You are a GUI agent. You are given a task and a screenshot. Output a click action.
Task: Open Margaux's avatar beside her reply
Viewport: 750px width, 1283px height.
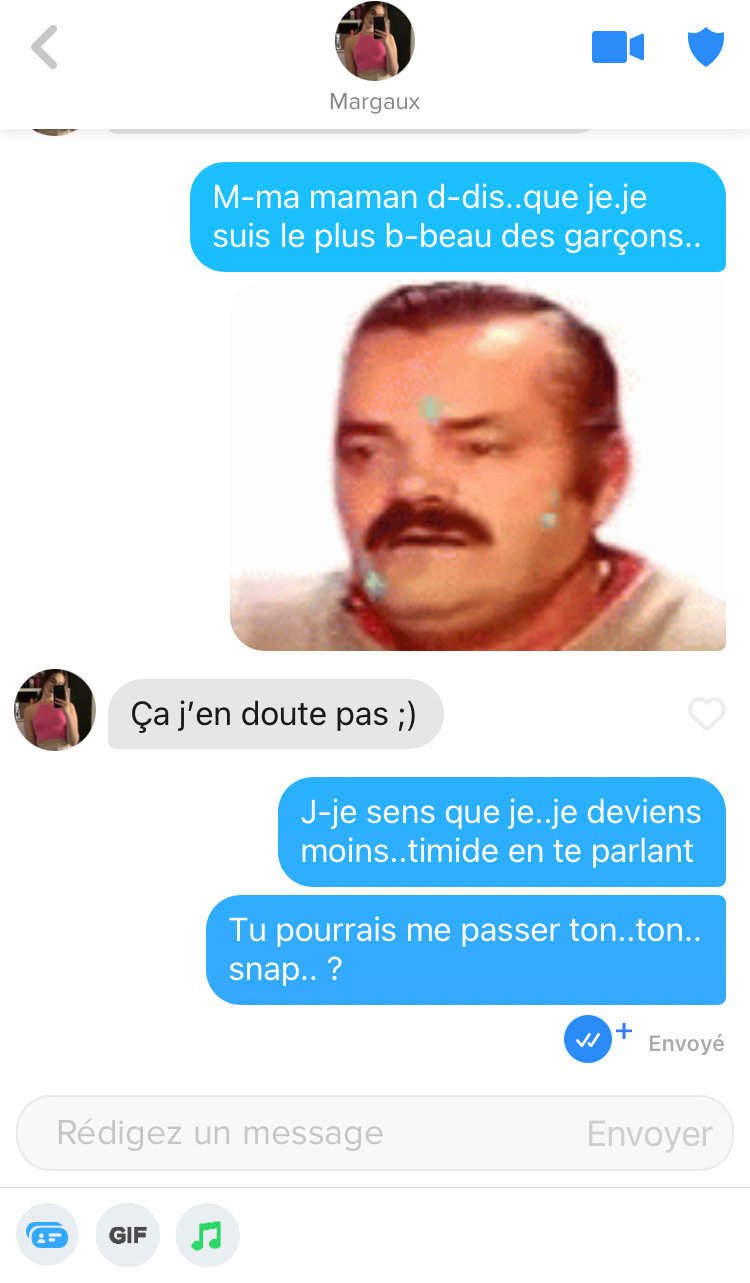click(54, 710)
